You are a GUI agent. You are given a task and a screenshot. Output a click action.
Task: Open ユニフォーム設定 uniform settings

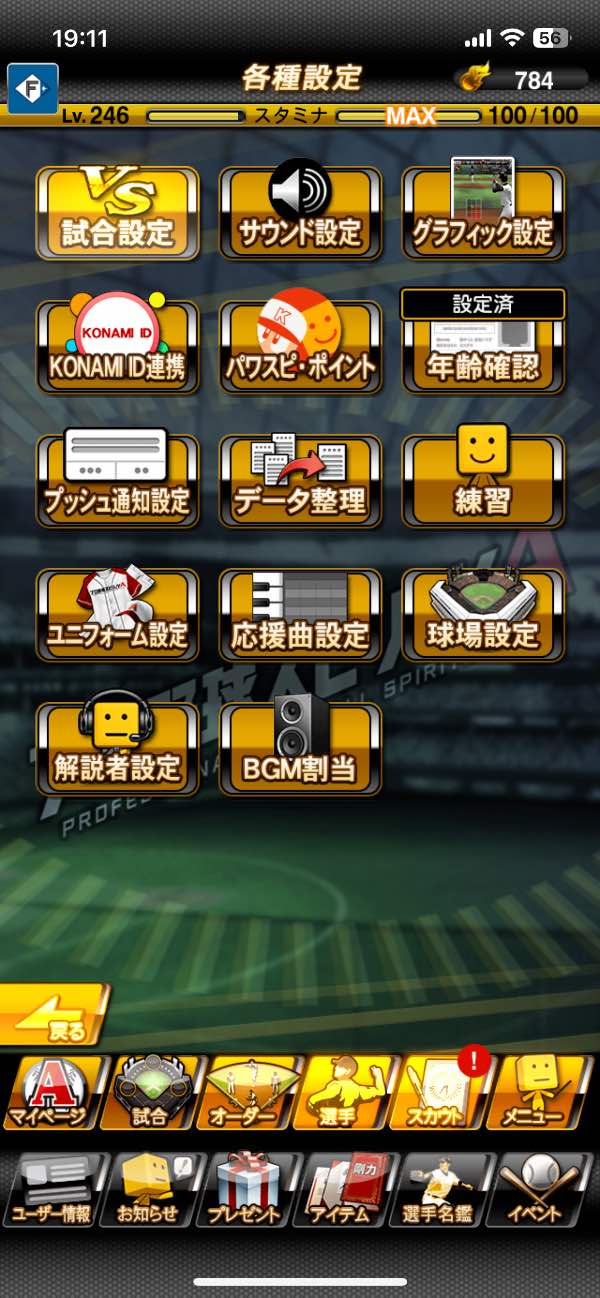[x=117, y=614]
